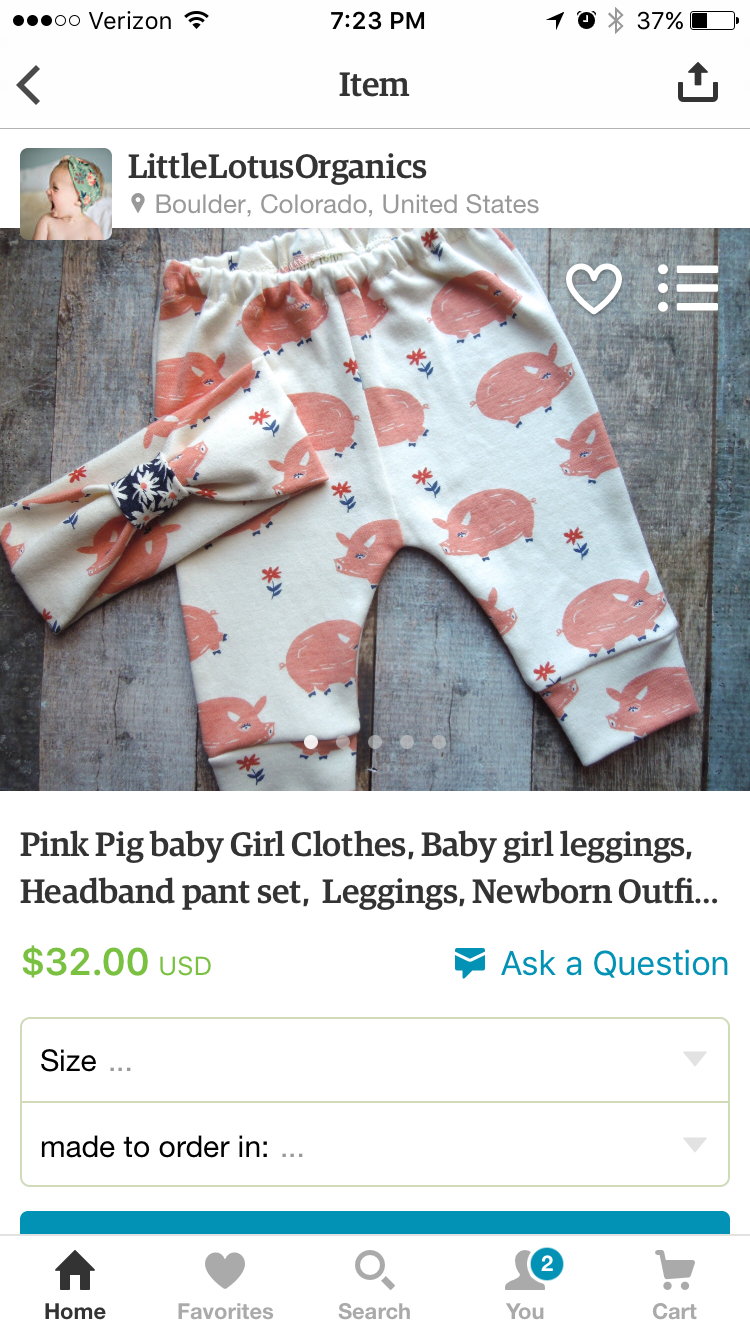Open the You tab
Image resolution: width=750 pixels, height=1334 pixels.
pos(525,1286)
